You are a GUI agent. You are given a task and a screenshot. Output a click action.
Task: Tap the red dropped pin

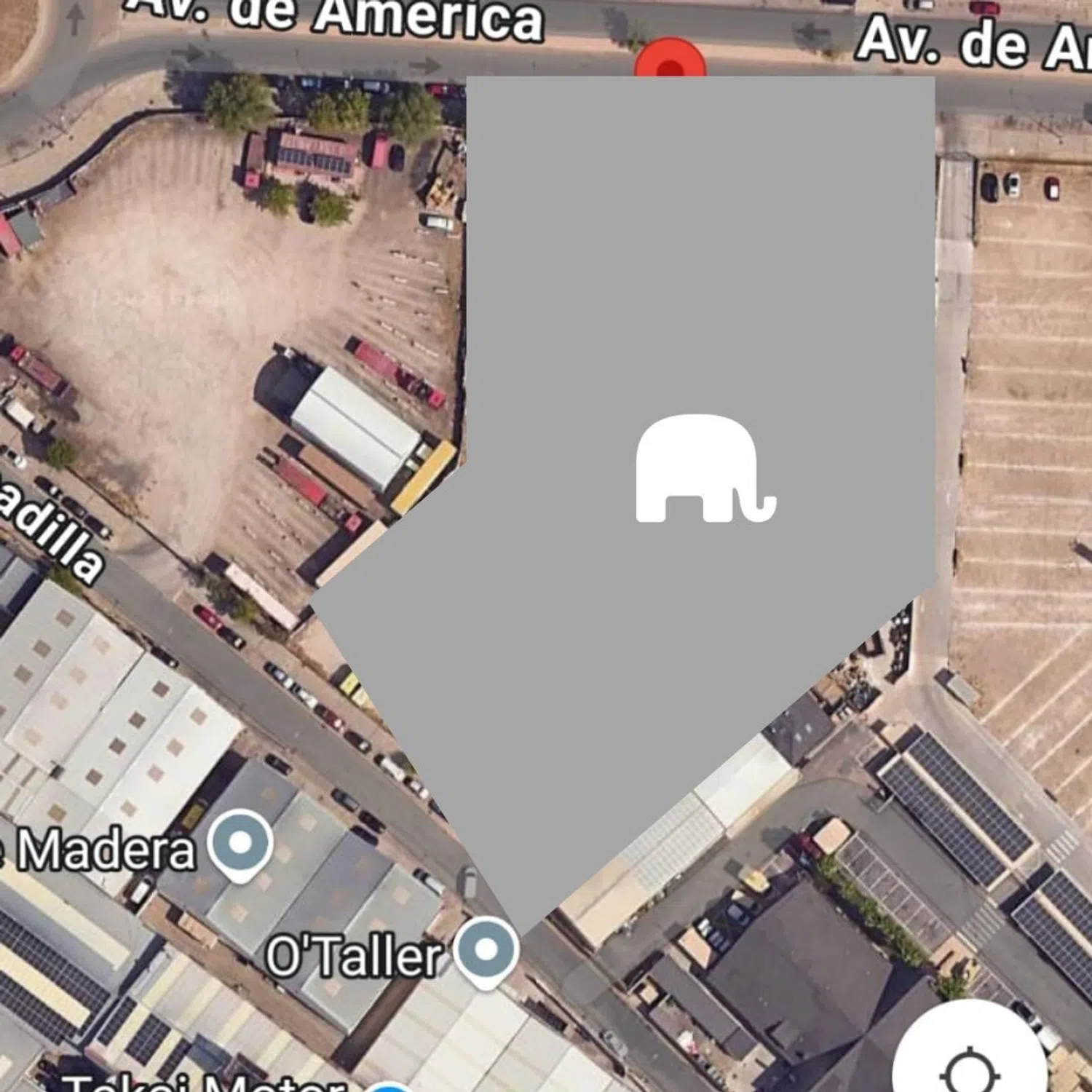pyautogui.click(x=670, y=60)
